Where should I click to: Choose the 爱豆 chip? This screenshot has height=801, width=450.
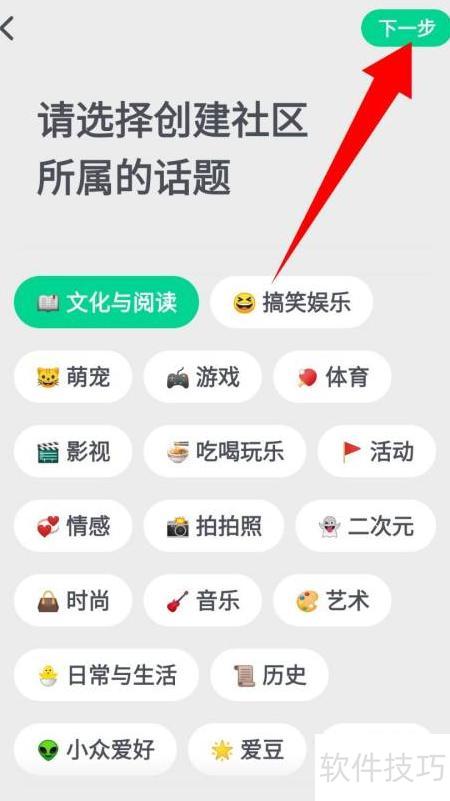click(247, 750)
